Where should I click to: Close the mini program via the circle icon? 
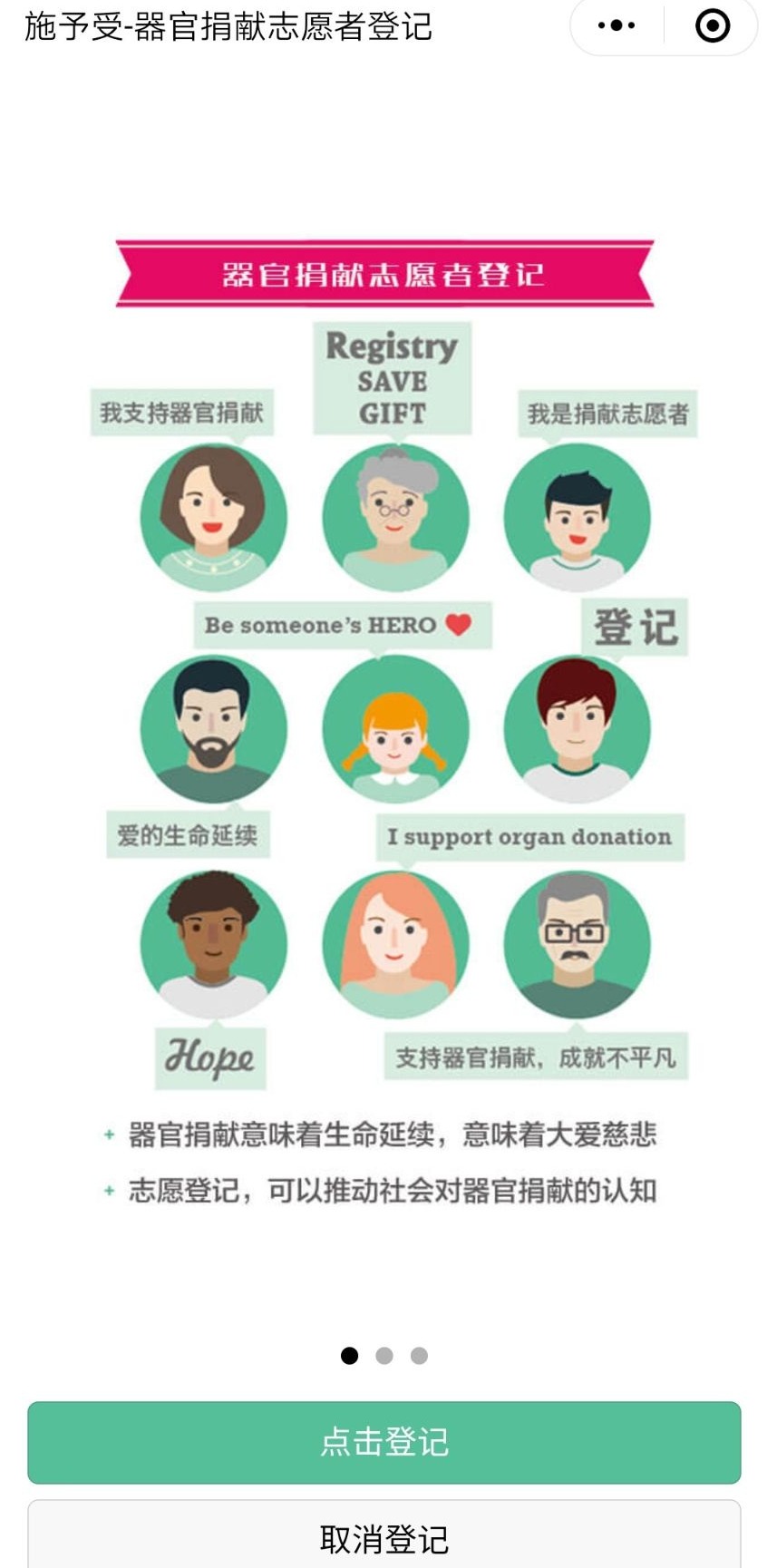click(x=712, y=25)
